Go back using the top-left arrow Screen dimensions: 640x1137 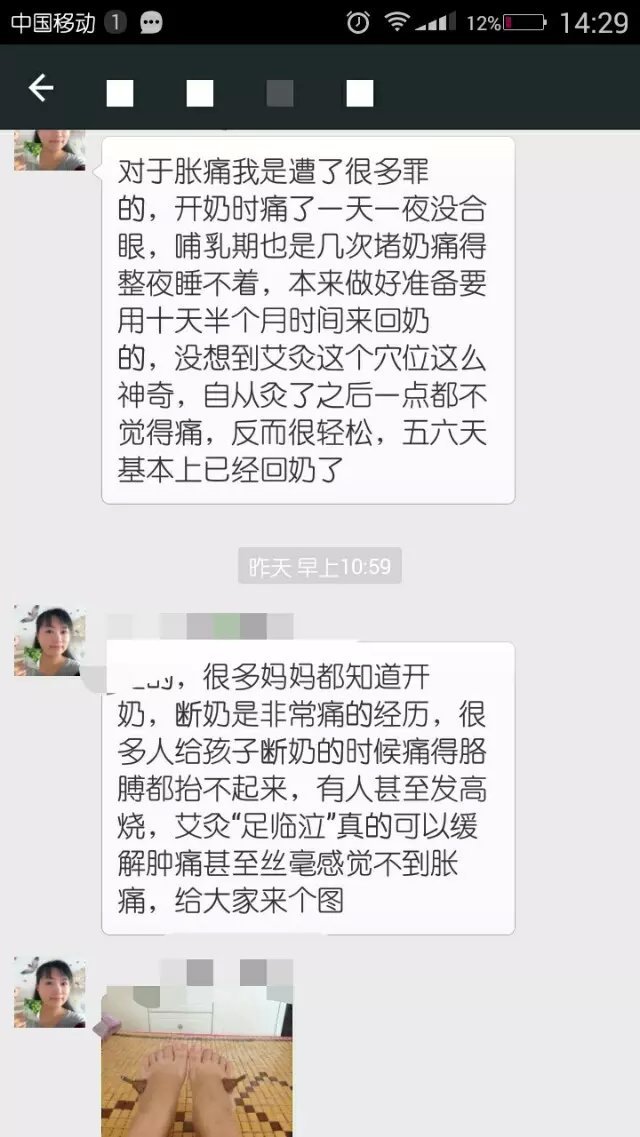click(x=40, y=88)
